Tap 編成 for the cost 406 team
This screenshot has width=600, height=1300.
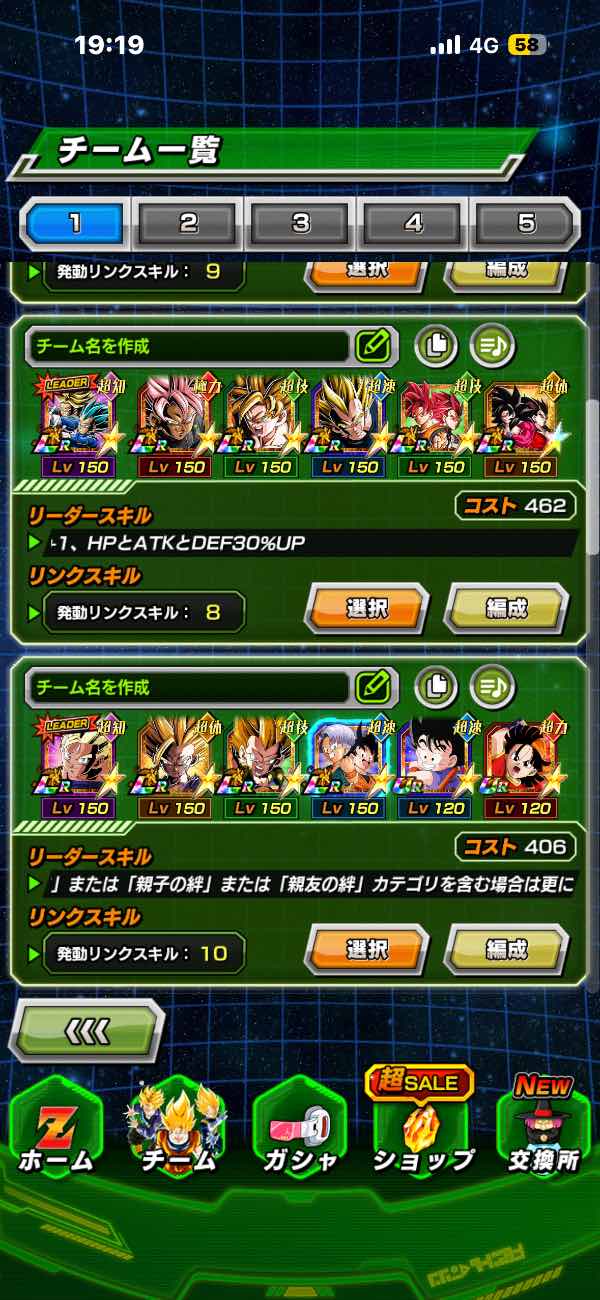[506, 950]
